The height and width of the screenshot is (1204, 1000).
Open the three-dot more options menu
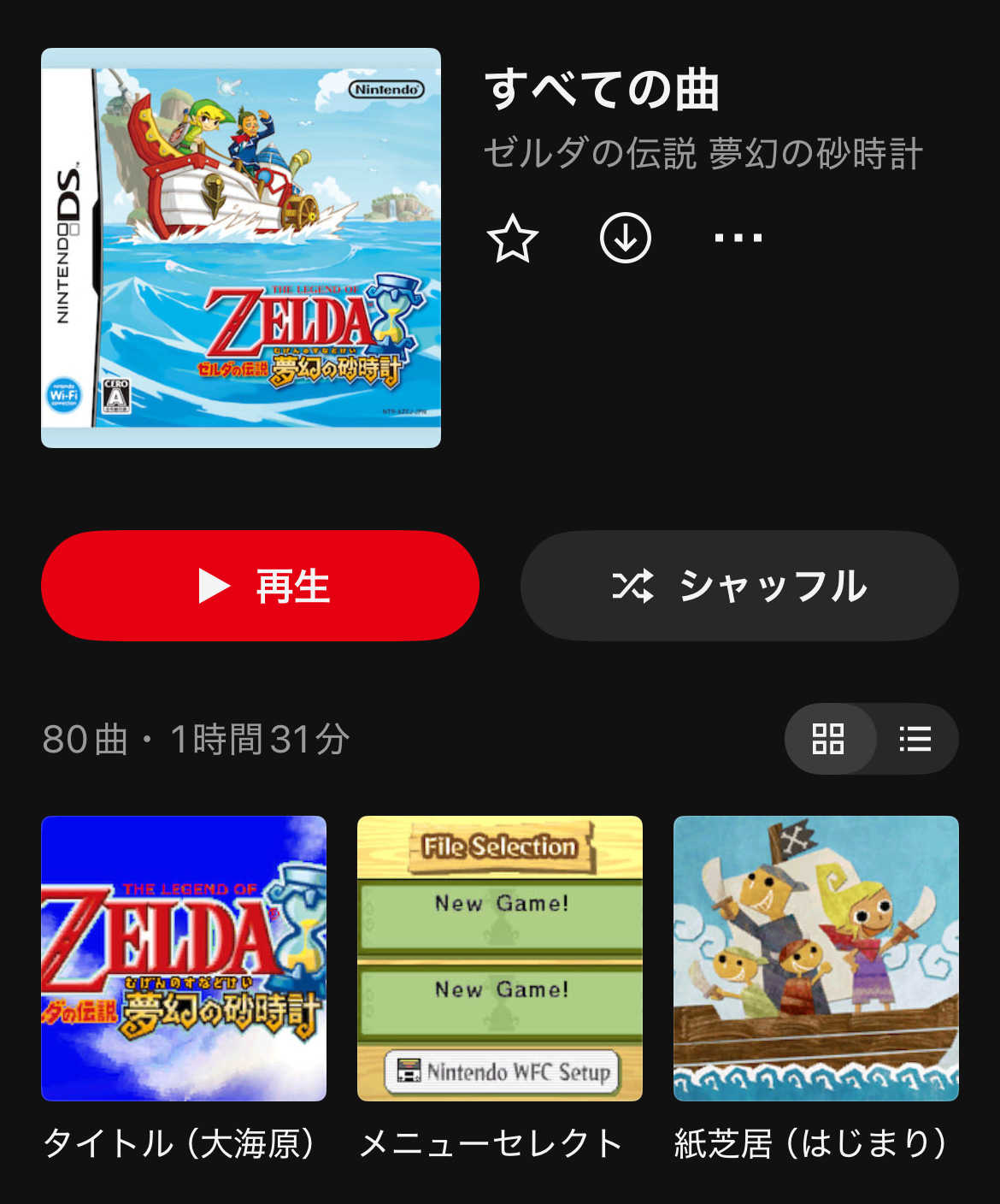(738, 239)
